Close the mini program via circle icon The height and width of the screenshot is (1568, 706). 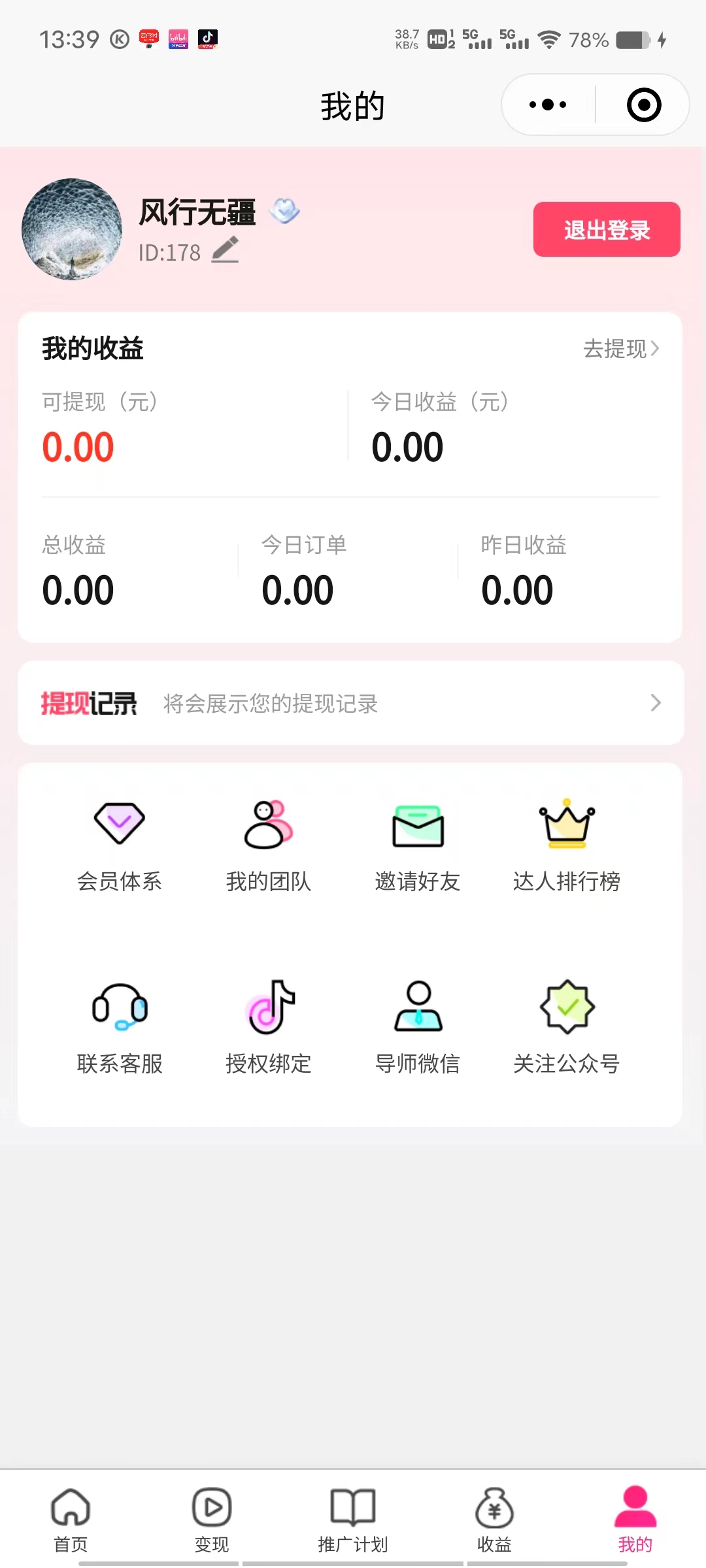coord(644,105)
